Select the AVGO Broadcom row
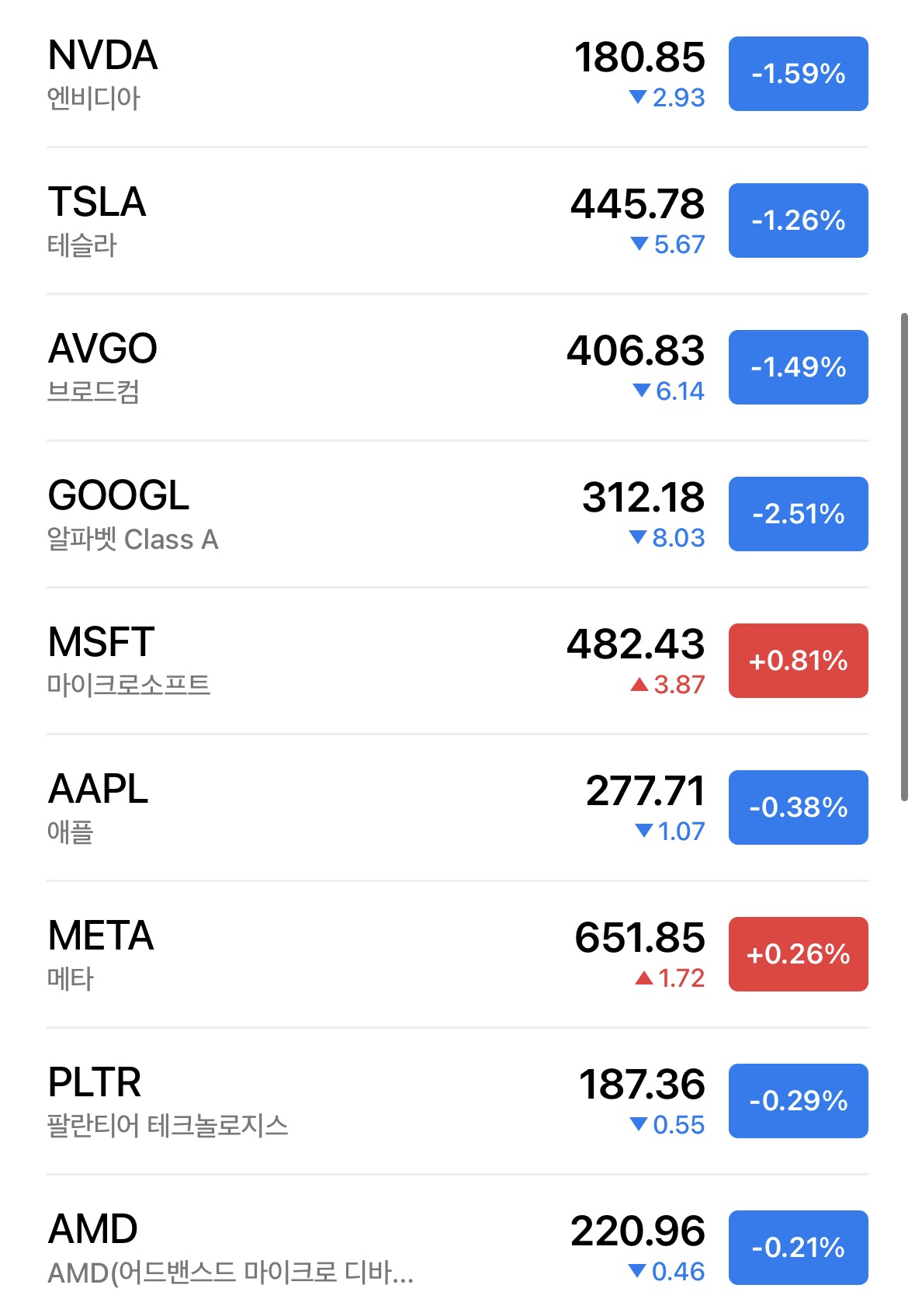The height and width of the screenshot is (1316, 915). click(x=310, y=367)
